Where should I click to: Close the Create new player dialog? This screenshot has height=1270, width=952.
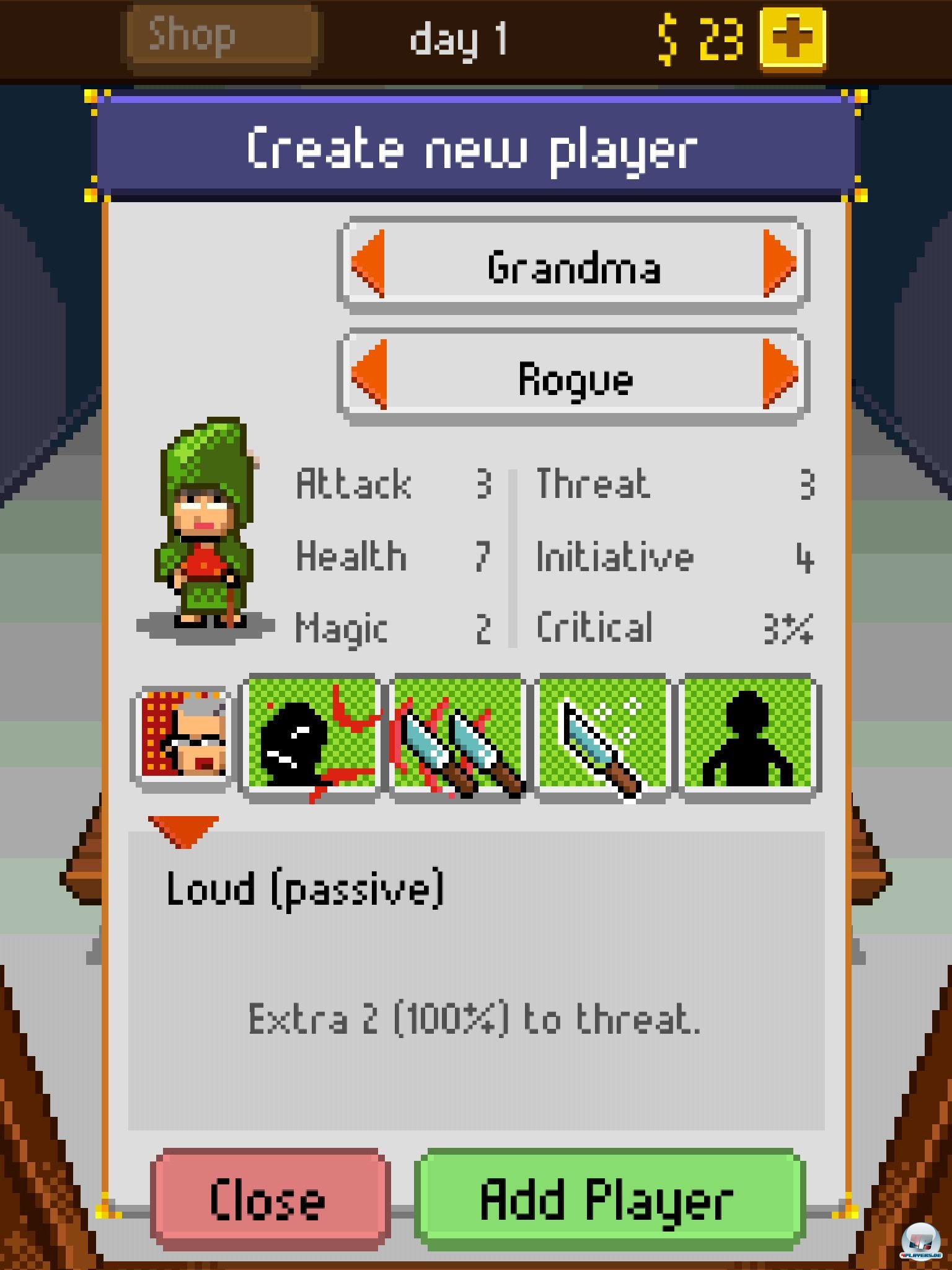269,1199
